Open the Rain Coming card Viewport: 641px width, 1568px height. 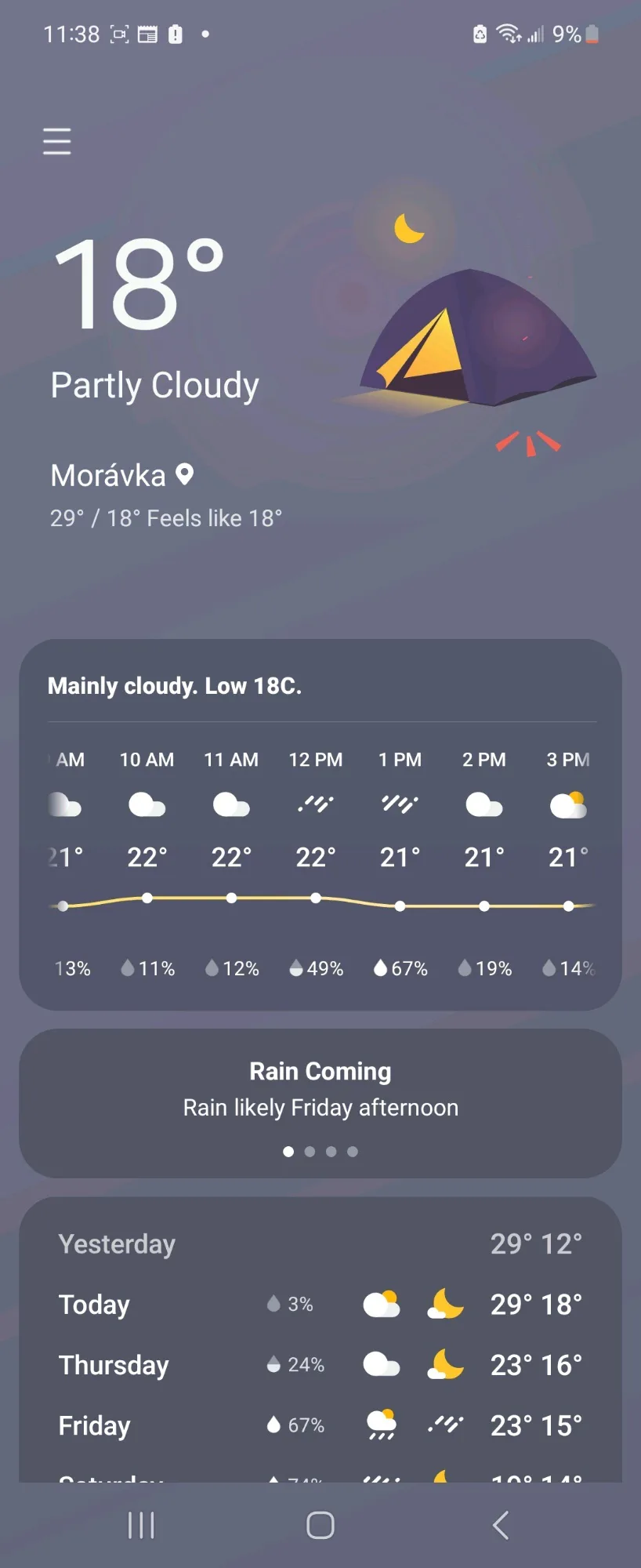pyautogui.click(x=320, y=1090)
